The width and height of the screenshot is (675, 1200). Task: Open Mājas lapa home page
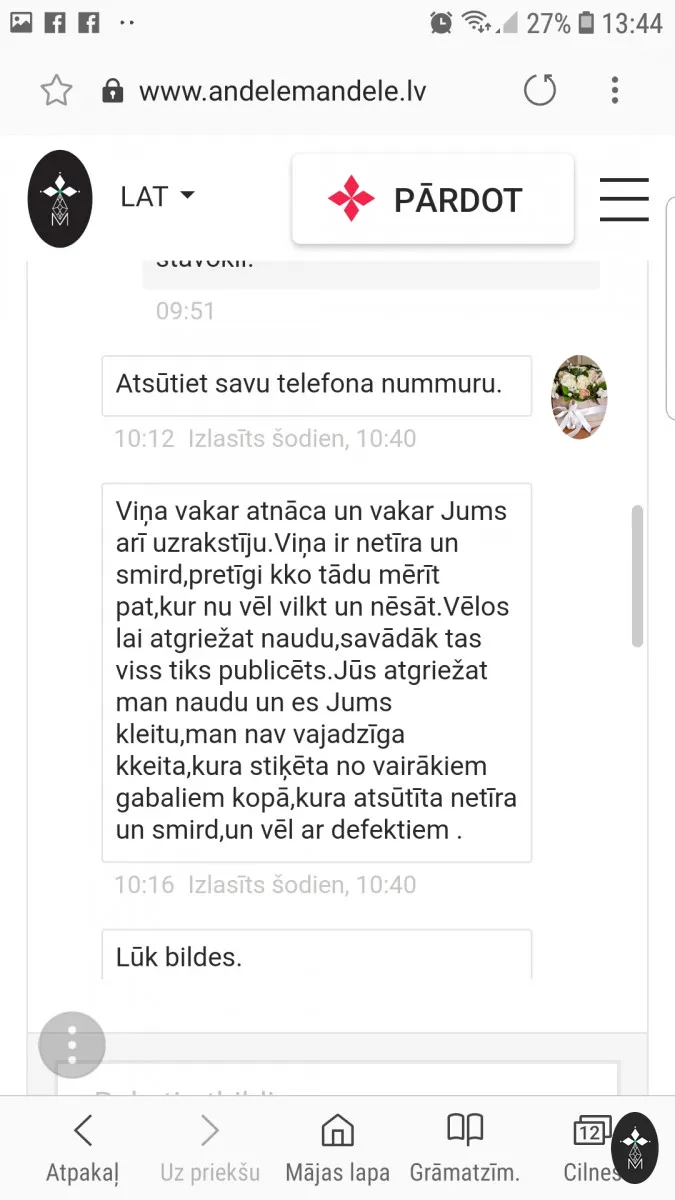coord(338,1148)
